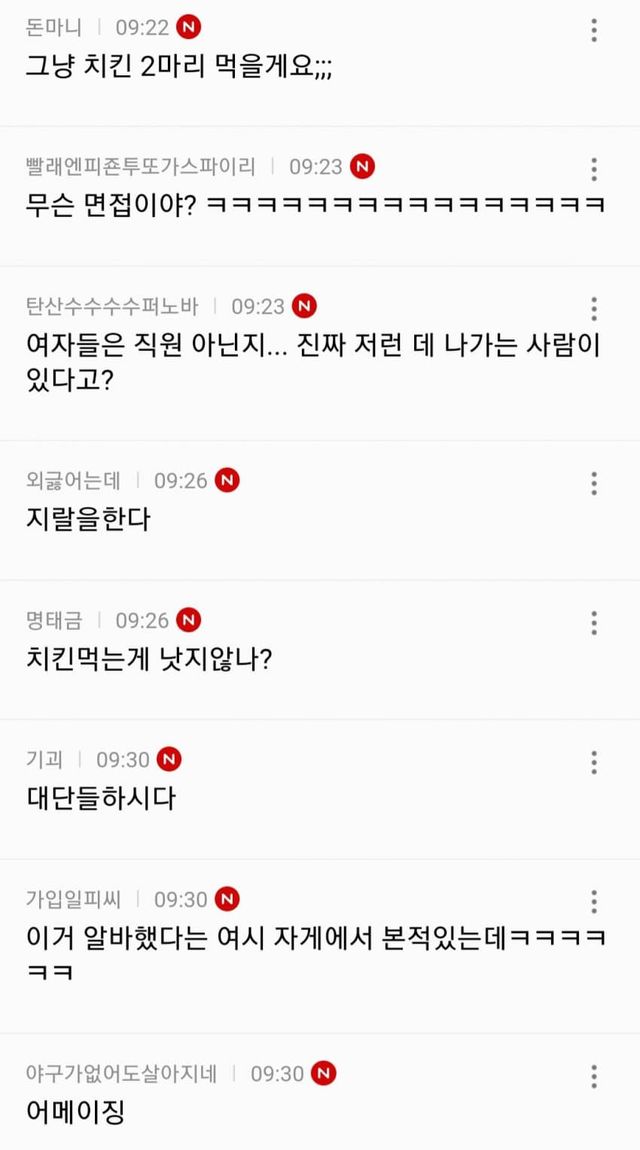This screenshot has width=640, height=1150.
Task: Open the options menu on 기괴's comment
Action: 594,762
